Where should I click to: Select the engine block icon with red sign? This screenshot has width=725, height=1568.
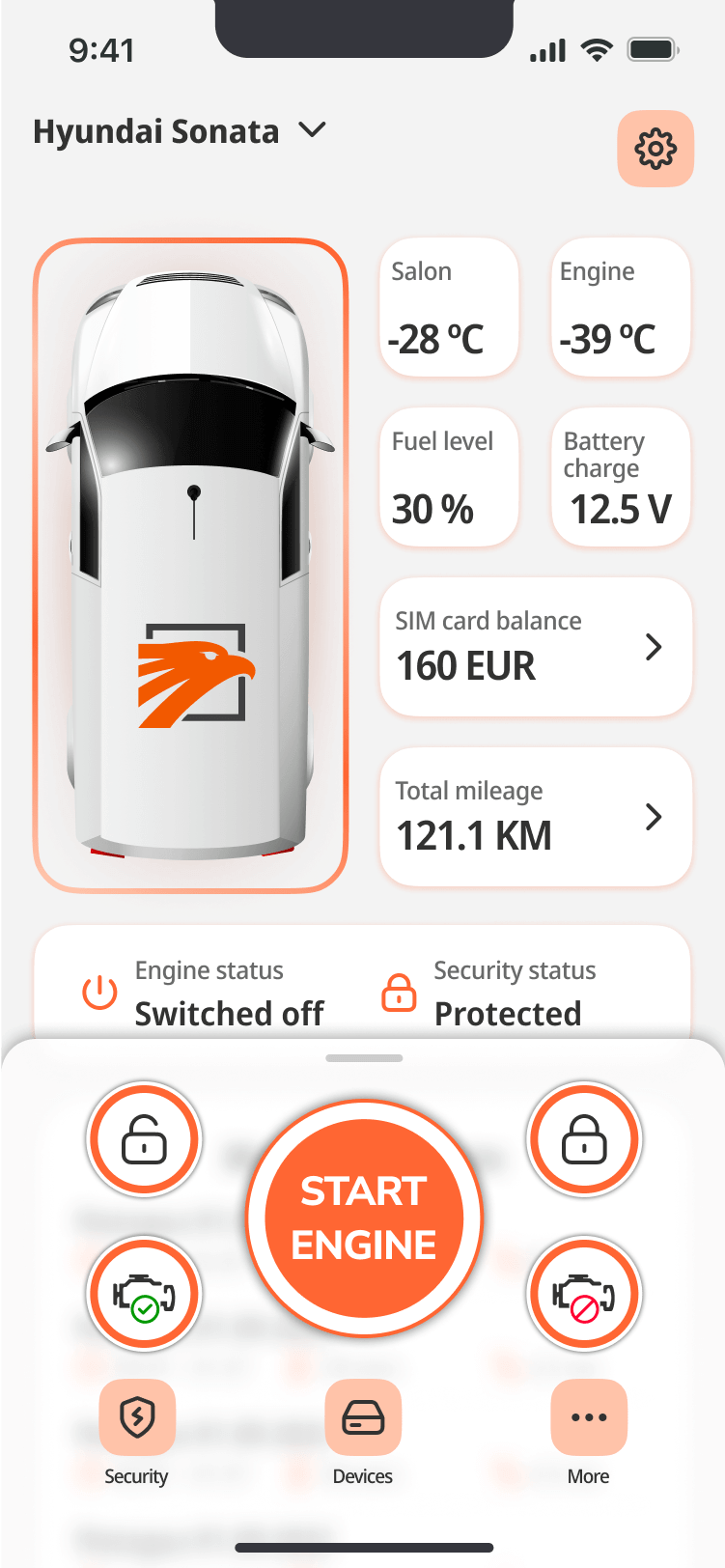pyautogui.click(x=584, y=1294)
